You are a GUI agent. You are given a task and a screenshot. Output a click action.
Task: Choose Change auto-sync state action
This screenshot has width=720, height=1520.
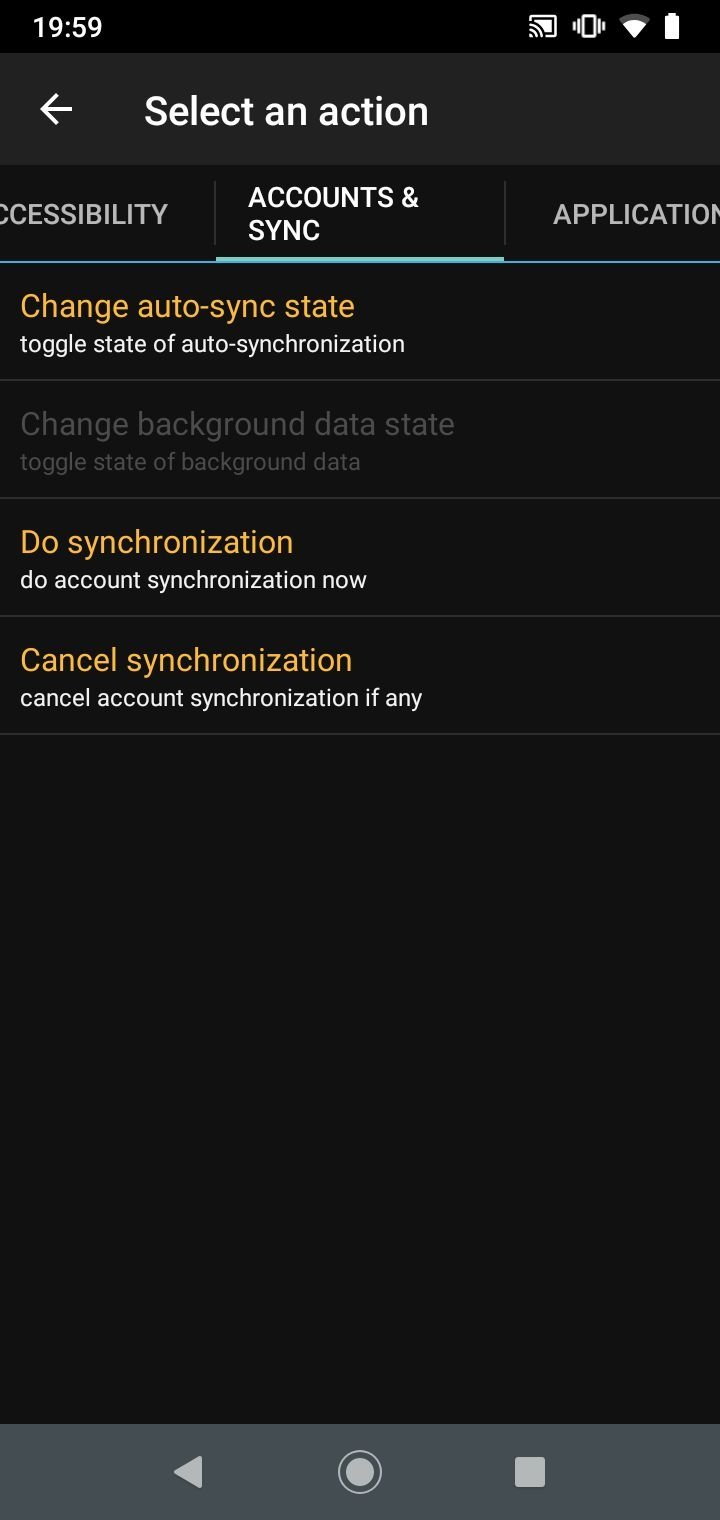(360, 322)
